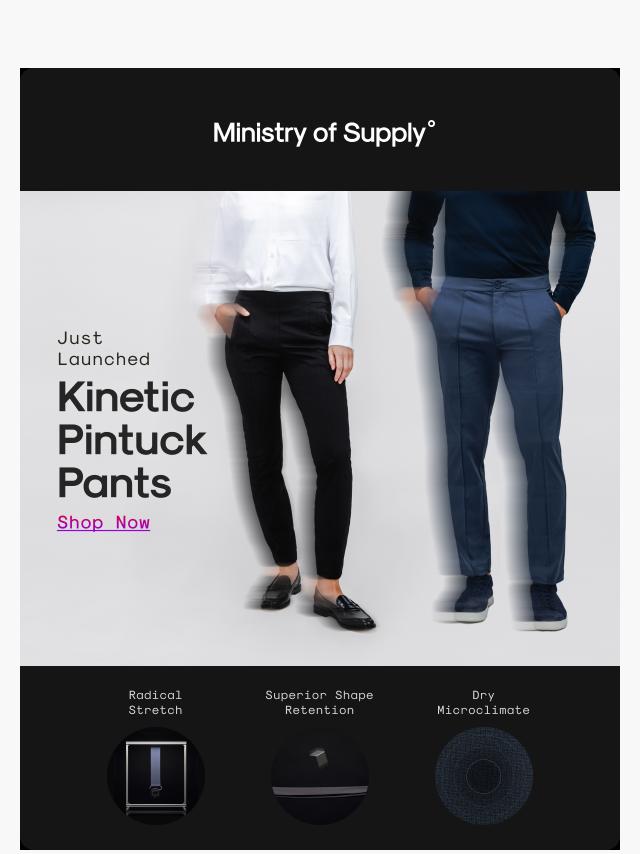The height and width of the screenshot is (854, 640).
Task: Open the Shop Now link
Action: point(103,522)
